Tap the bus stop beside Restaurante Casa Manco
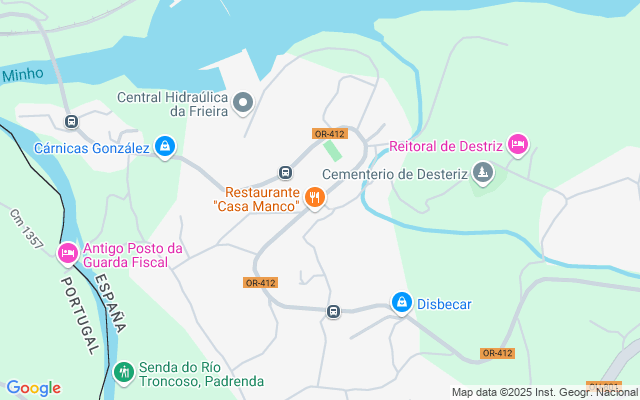This screenshot has width=640, height=400. [285, 172]
